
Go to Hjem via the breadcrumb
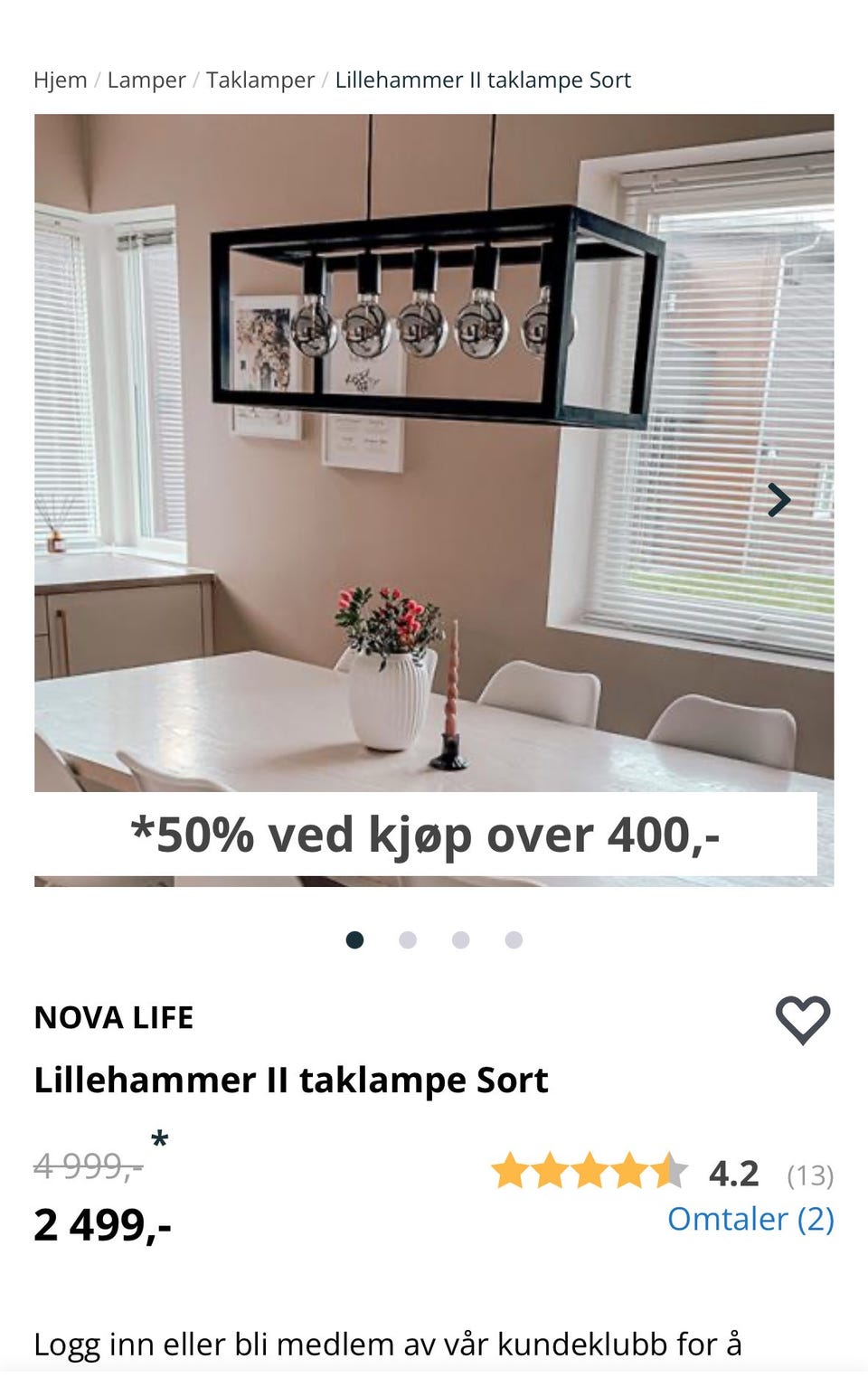[x=59, y=80]
